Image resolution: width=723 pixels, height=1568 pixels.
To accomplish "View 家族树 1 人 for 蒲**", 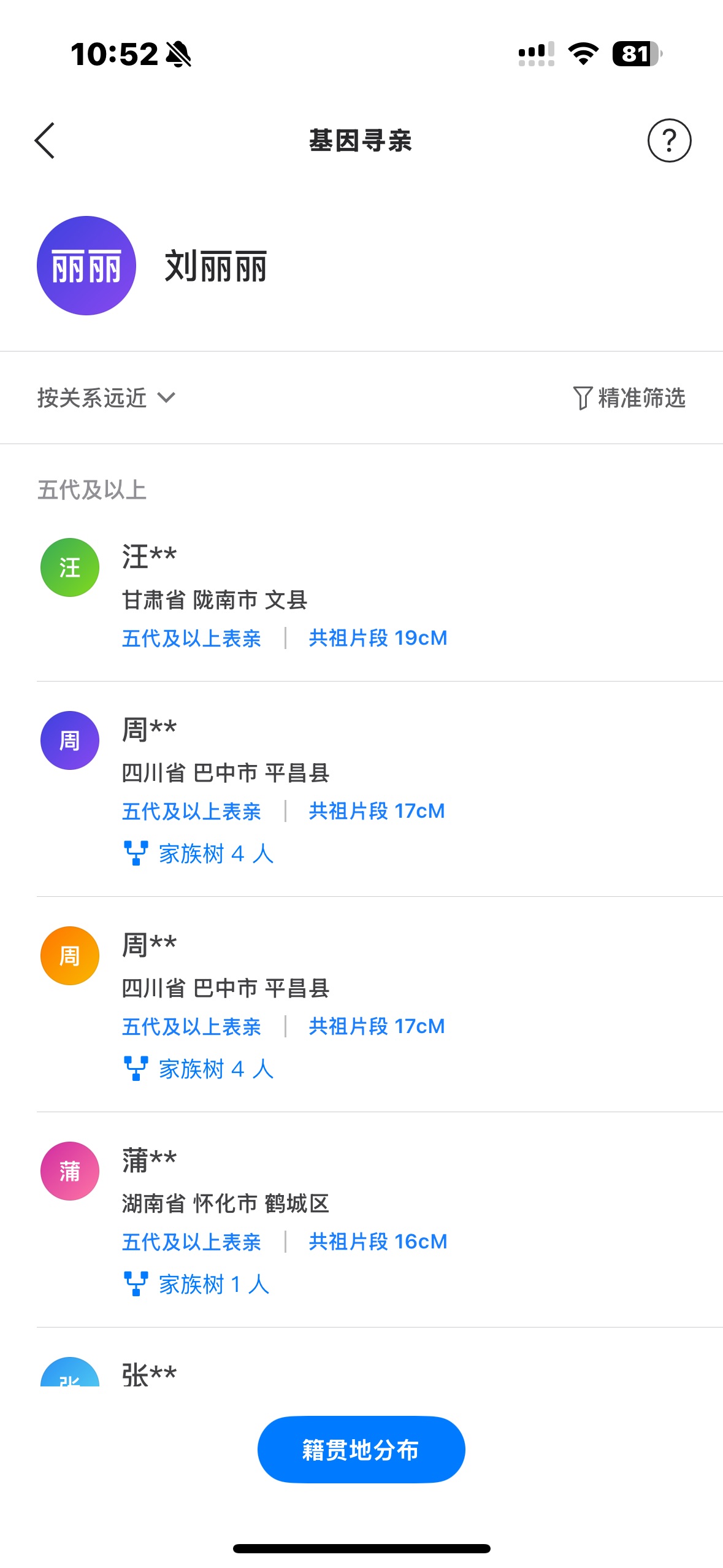I will pos(196,1284).
